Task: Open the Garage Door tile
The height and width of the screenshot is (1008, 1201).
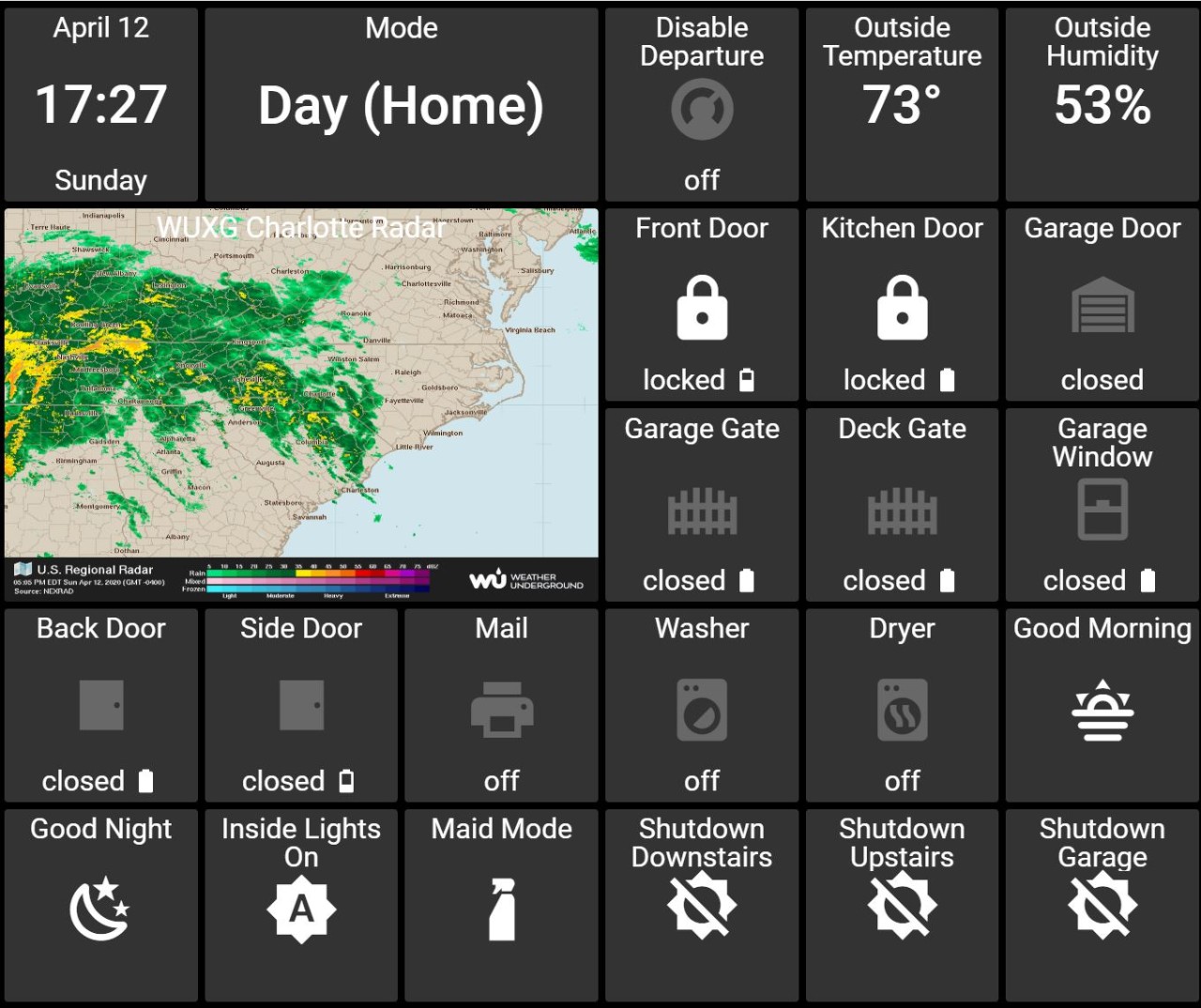Action: coord(1102,306)
